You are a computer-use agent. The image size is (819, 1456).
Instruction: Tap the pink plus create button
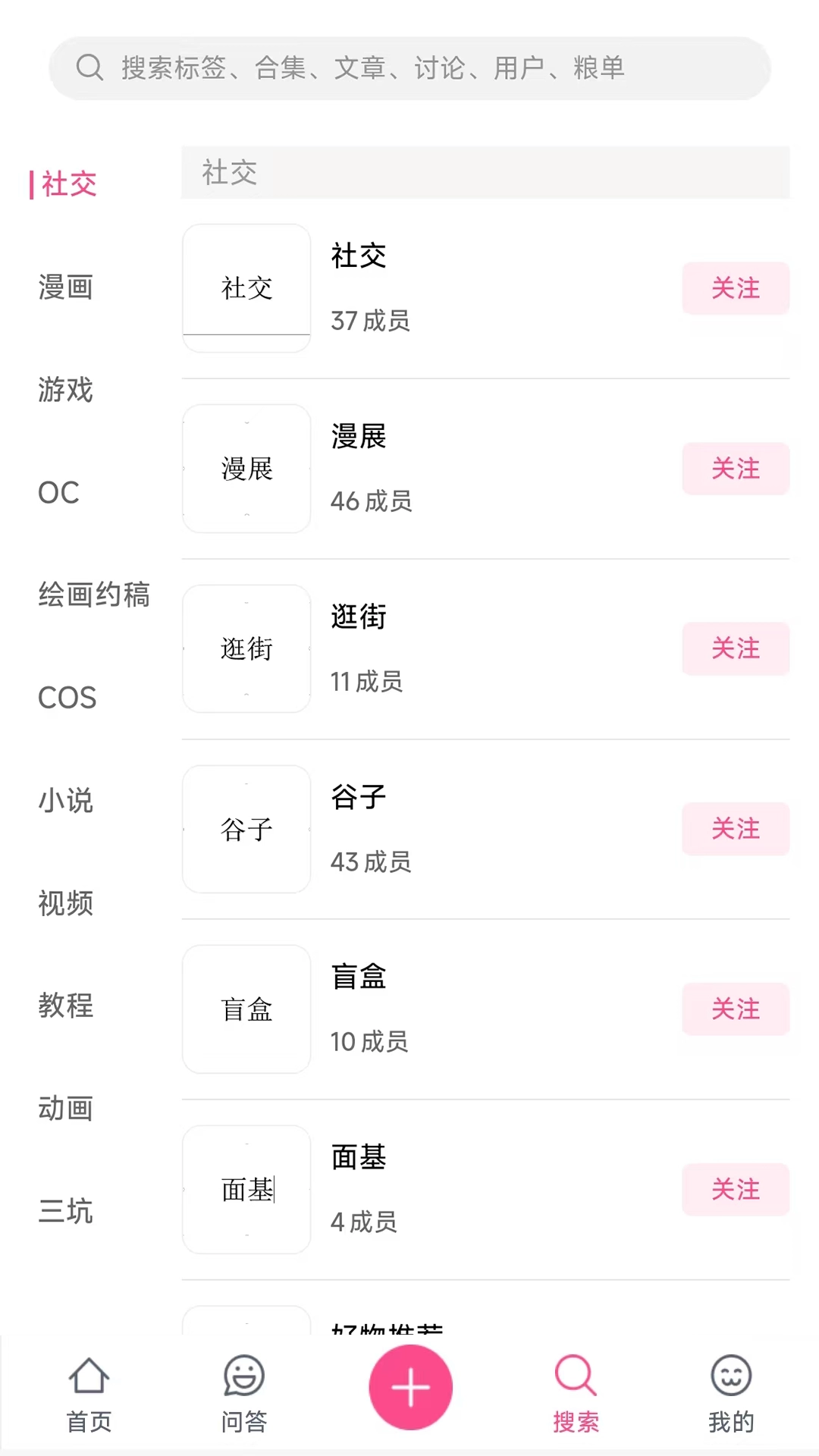point(410,1386)
